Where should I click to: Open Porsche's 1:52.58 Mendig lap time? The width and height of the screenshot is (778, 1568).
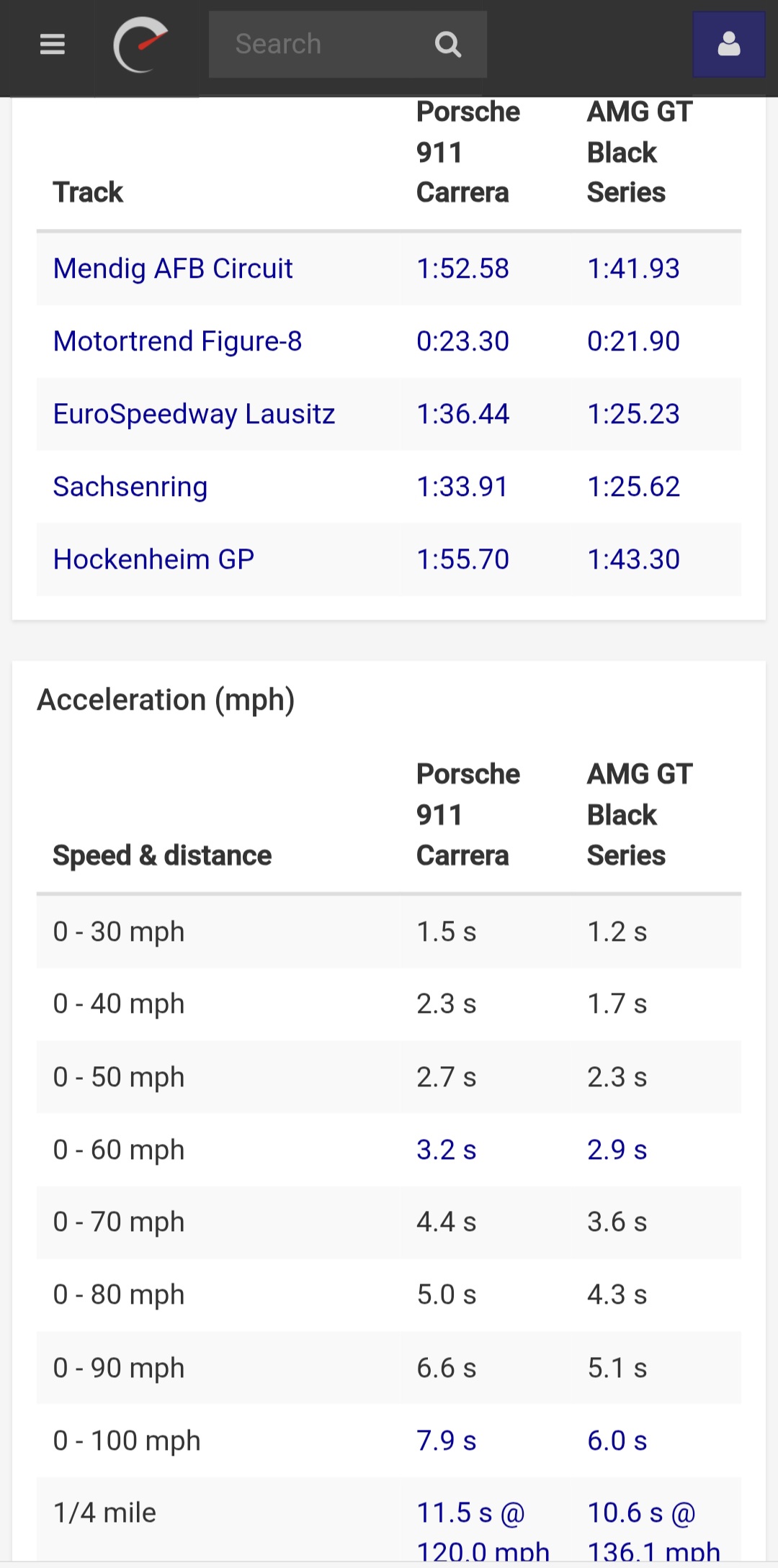click(x=462, y=269)
